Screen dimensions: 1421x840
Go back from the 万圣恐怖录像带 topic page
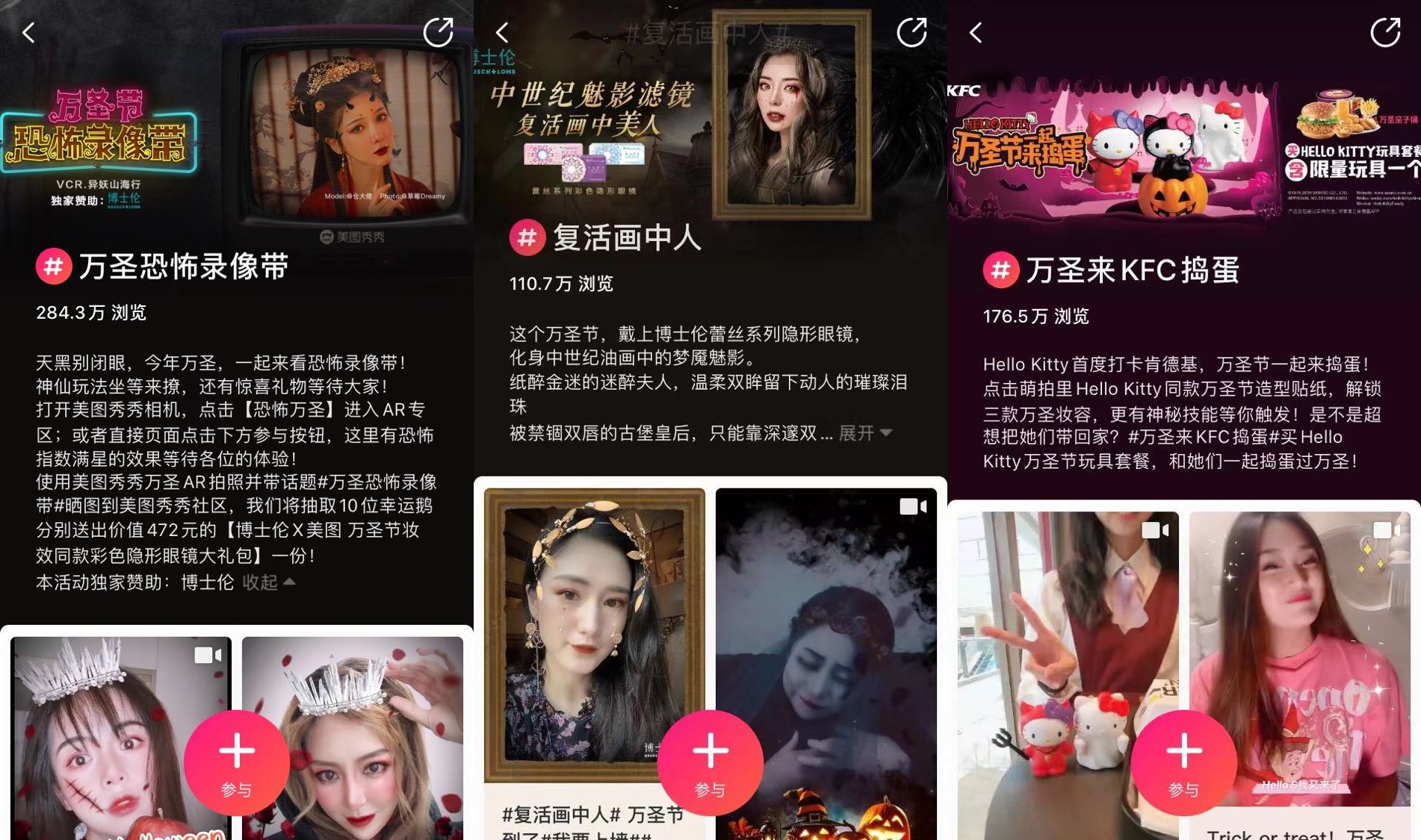(x=29, y=32)
